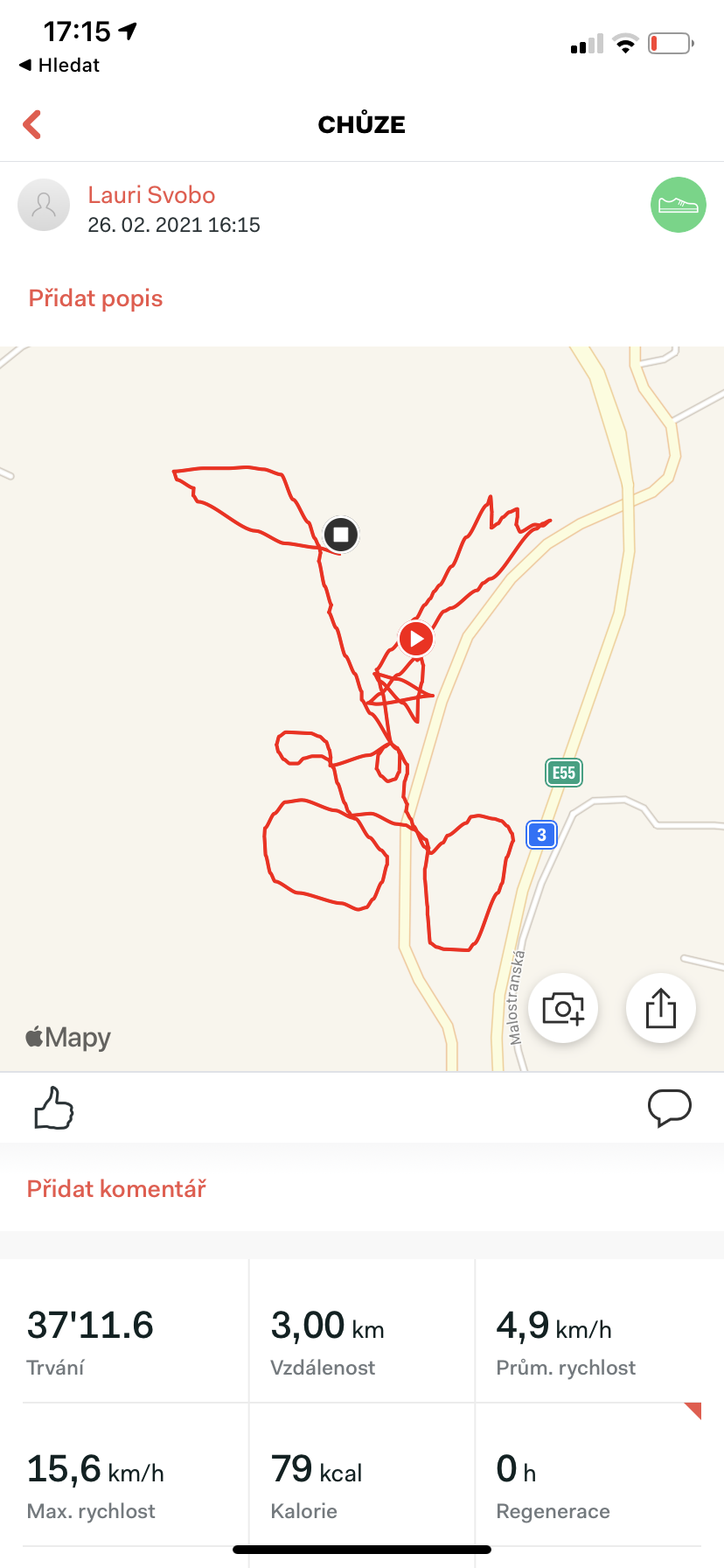Like this walk with the thumbs up
The image size is (724, 1568).
(54, 1108)
